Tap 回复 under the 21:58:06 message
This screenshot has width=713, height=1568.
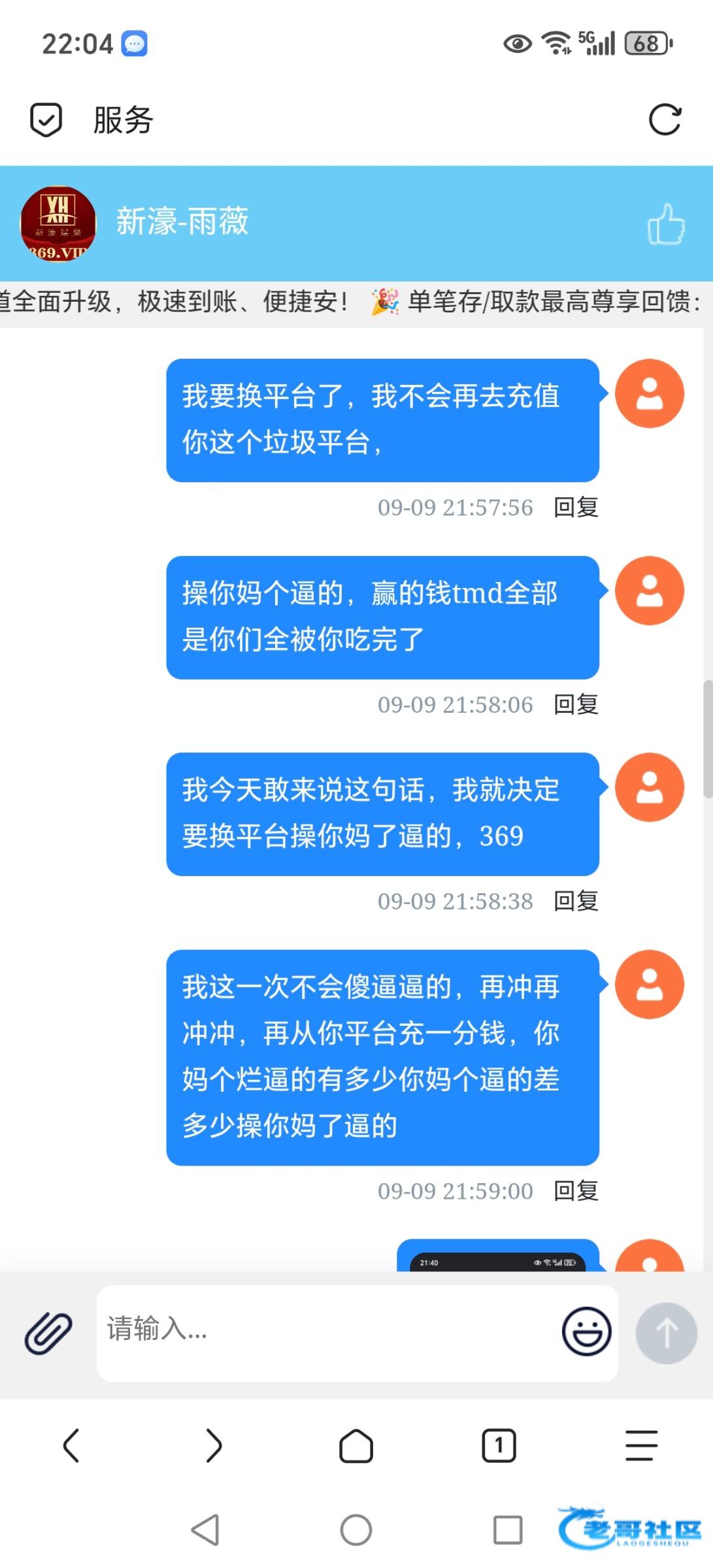576,704
